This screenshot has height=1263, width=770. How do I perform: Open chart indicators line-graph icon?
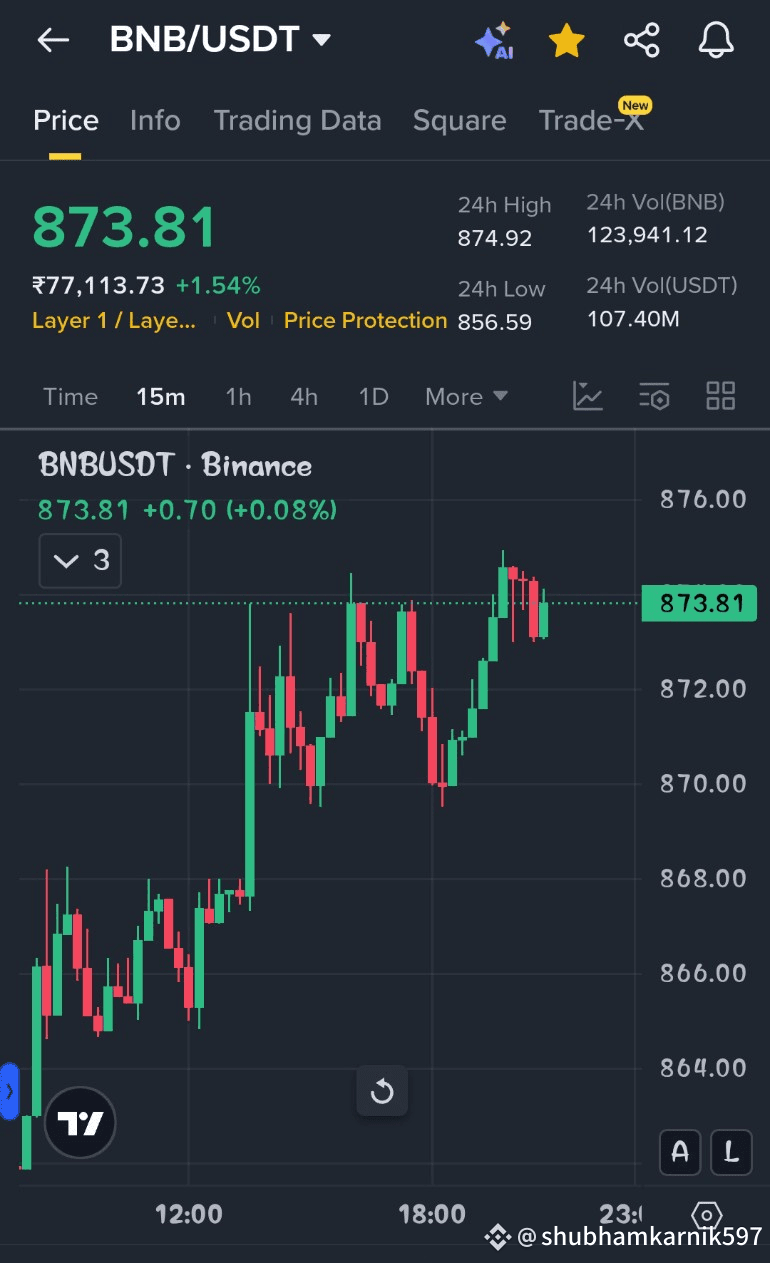(588, 396)
